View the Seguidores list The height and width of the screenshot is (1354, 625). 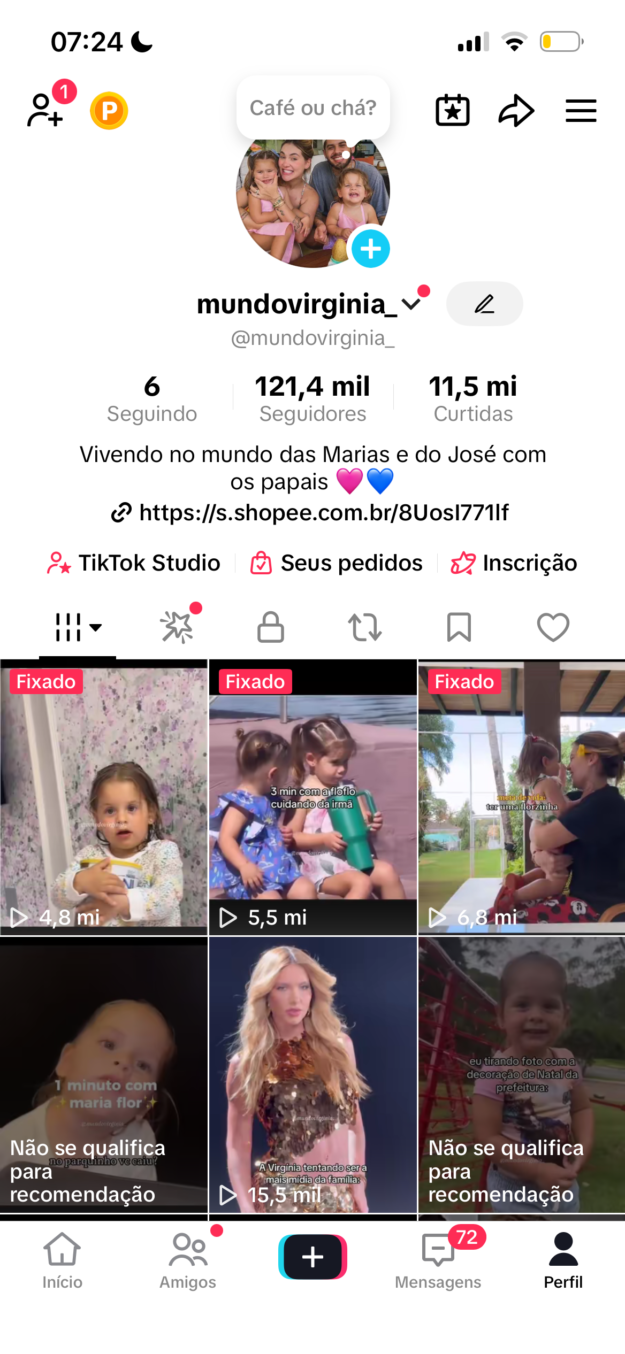pos(313,399)
